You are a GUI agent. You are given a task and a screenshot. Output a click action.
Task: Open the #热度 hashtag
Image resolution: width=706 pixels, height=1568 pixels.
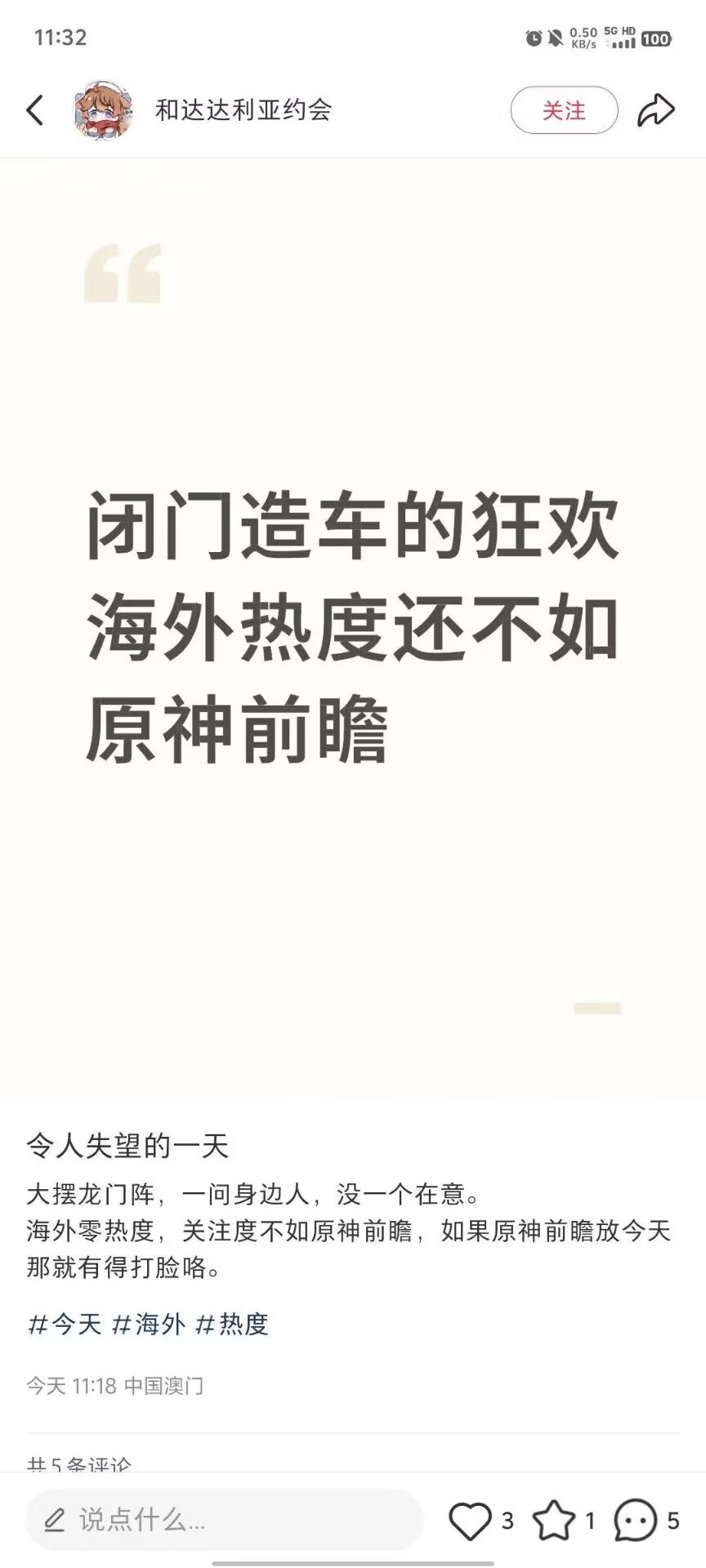(233, 1324)
